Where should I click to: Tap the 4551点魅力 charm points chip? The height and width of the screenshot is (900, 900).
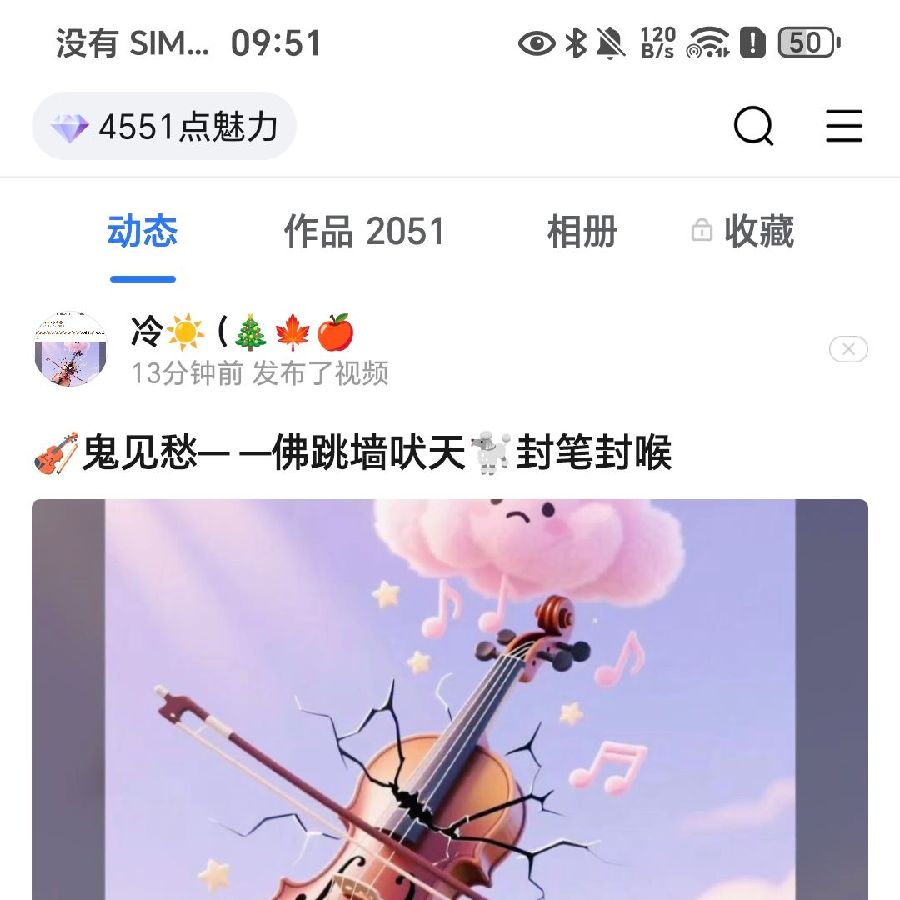[165, 127]
